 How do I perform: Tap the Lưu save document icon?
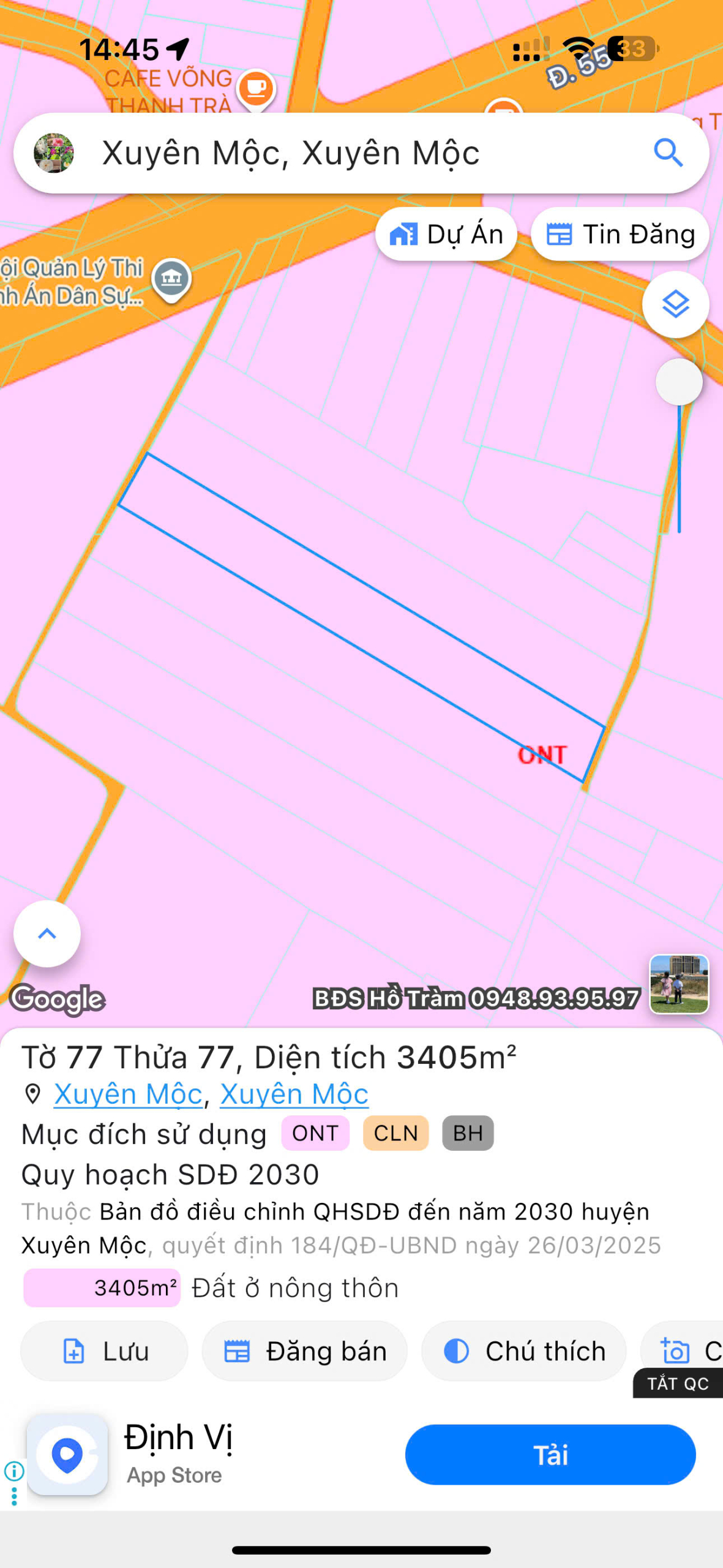click(75, 1350)
